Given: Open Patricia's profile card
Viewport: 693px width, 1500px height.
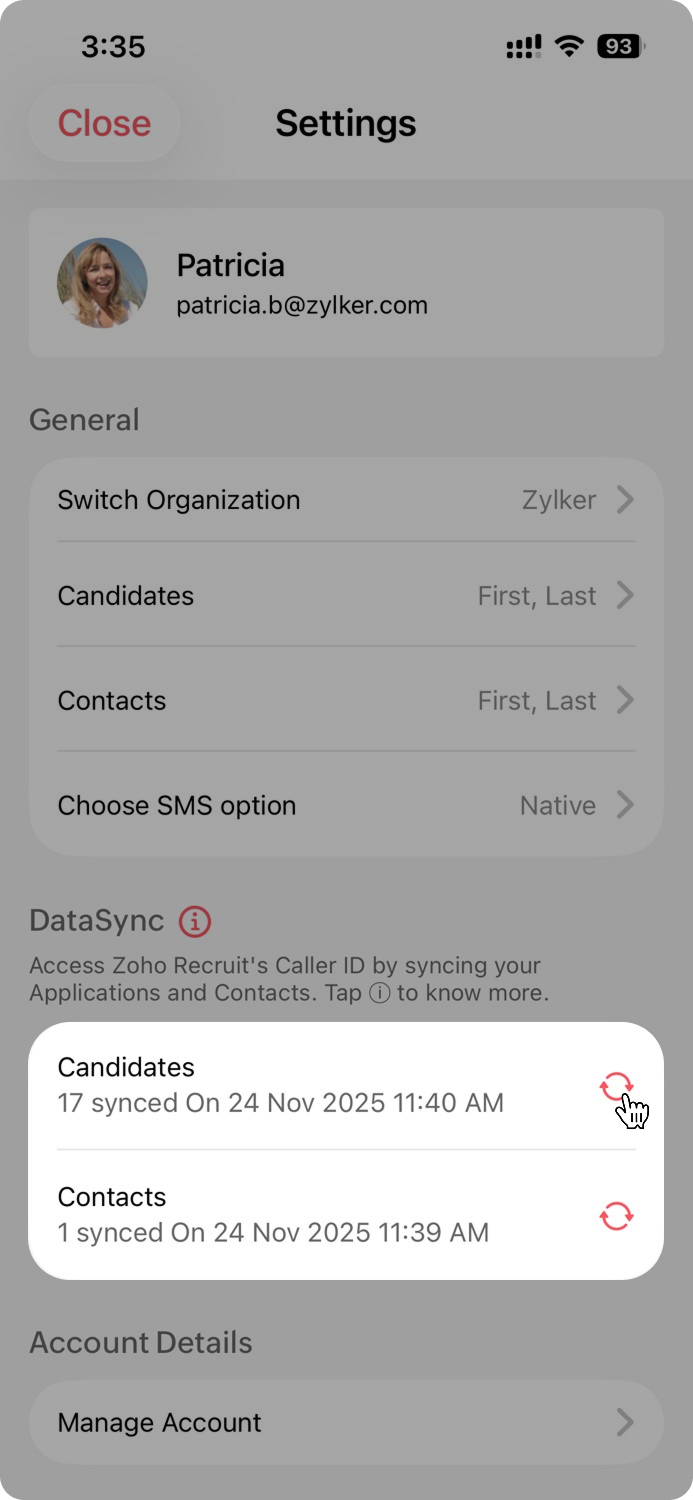Looking at the screenshot, I should 345,283.
